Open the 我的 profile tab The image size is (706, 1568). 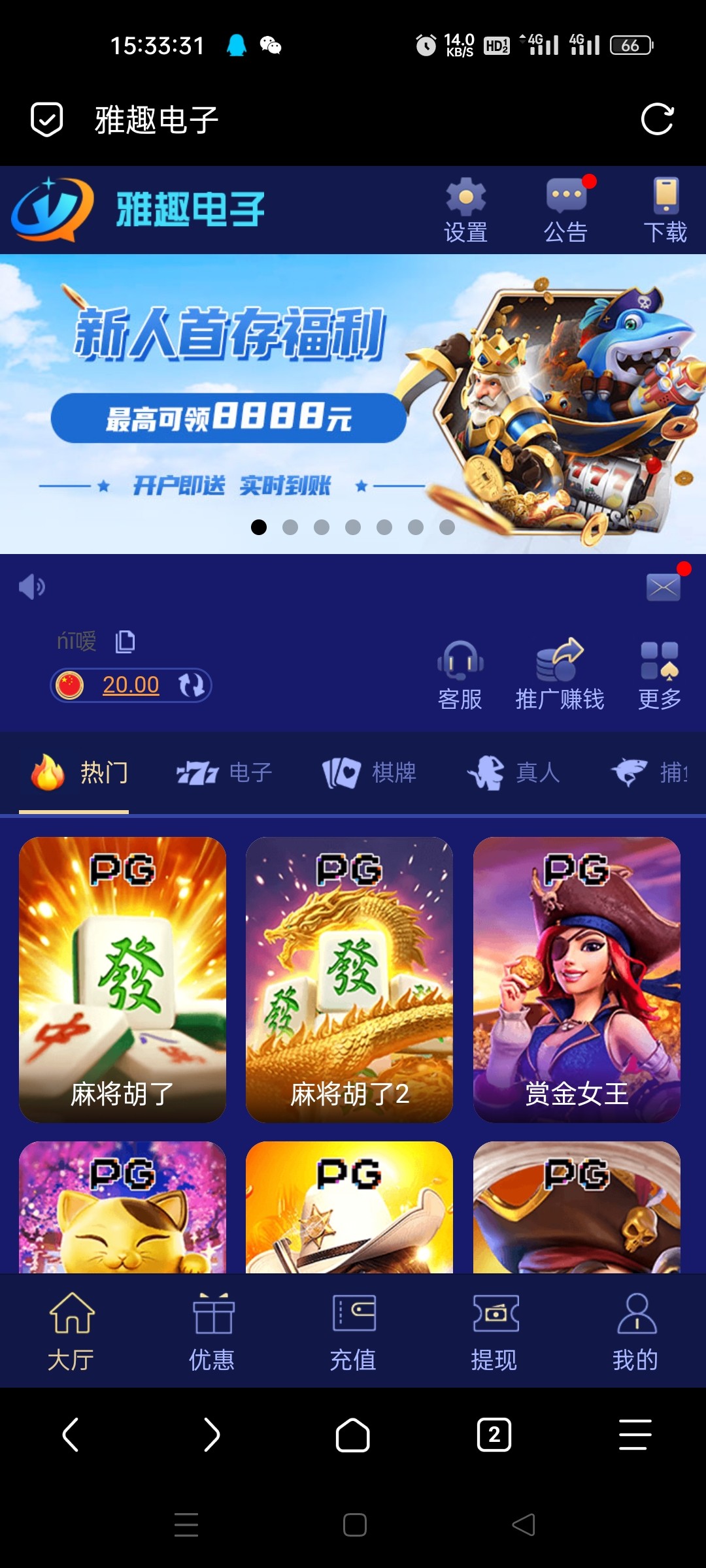pos(635,1331)
